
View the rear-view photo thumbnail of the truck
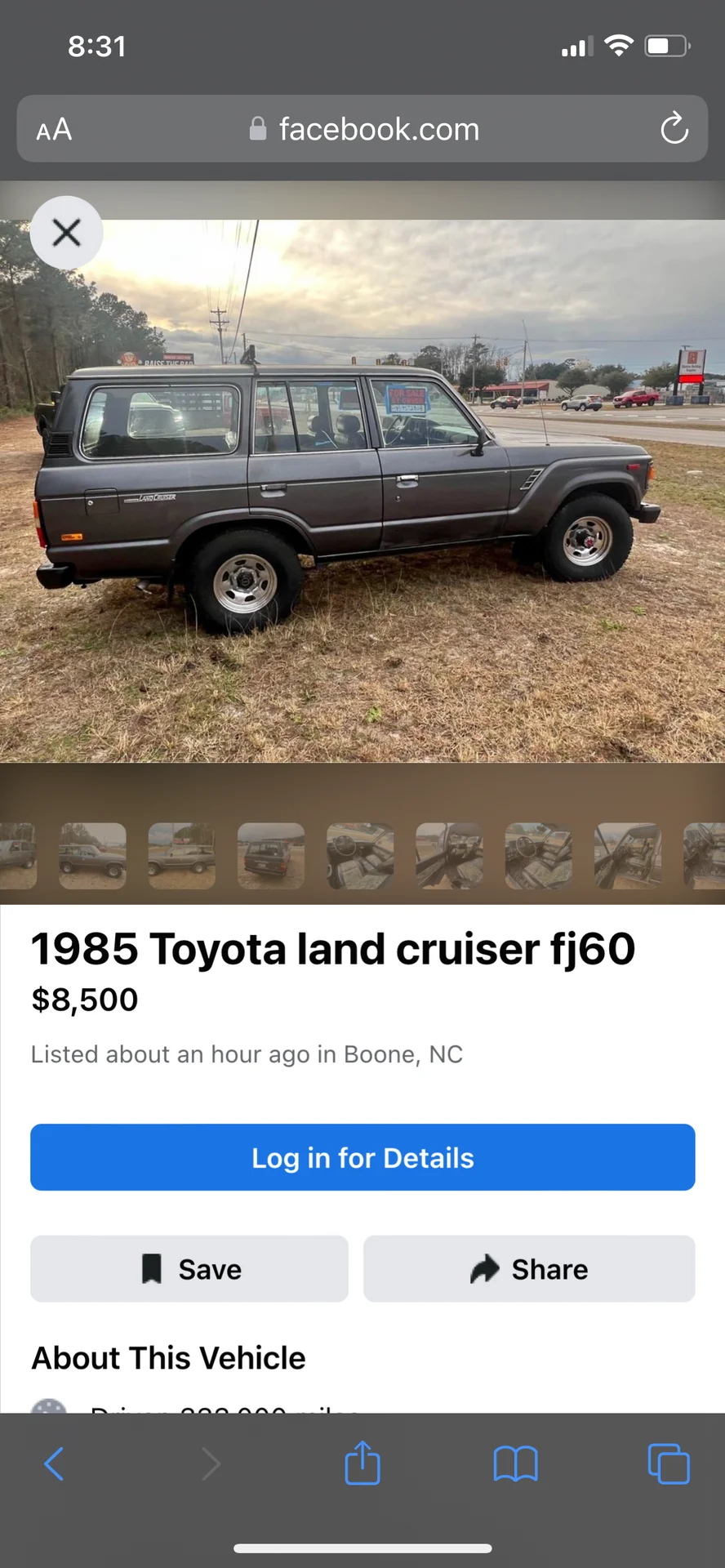(271, 856)
